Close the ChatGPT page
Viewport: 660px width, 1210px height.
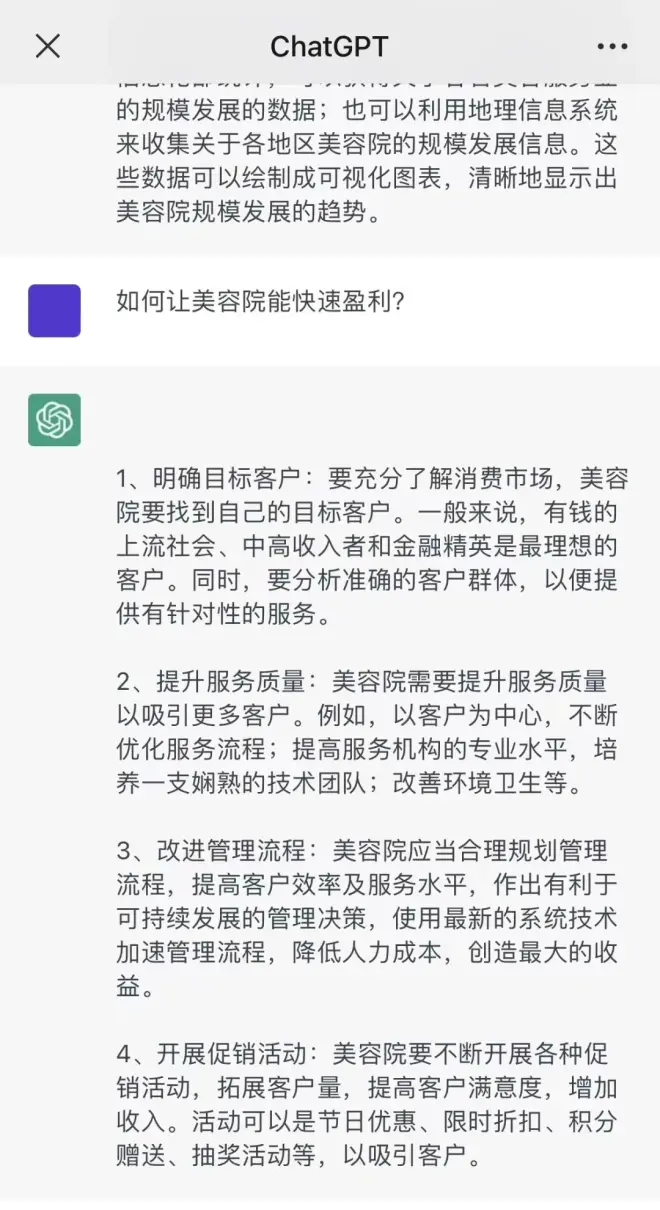coord(48,46)
